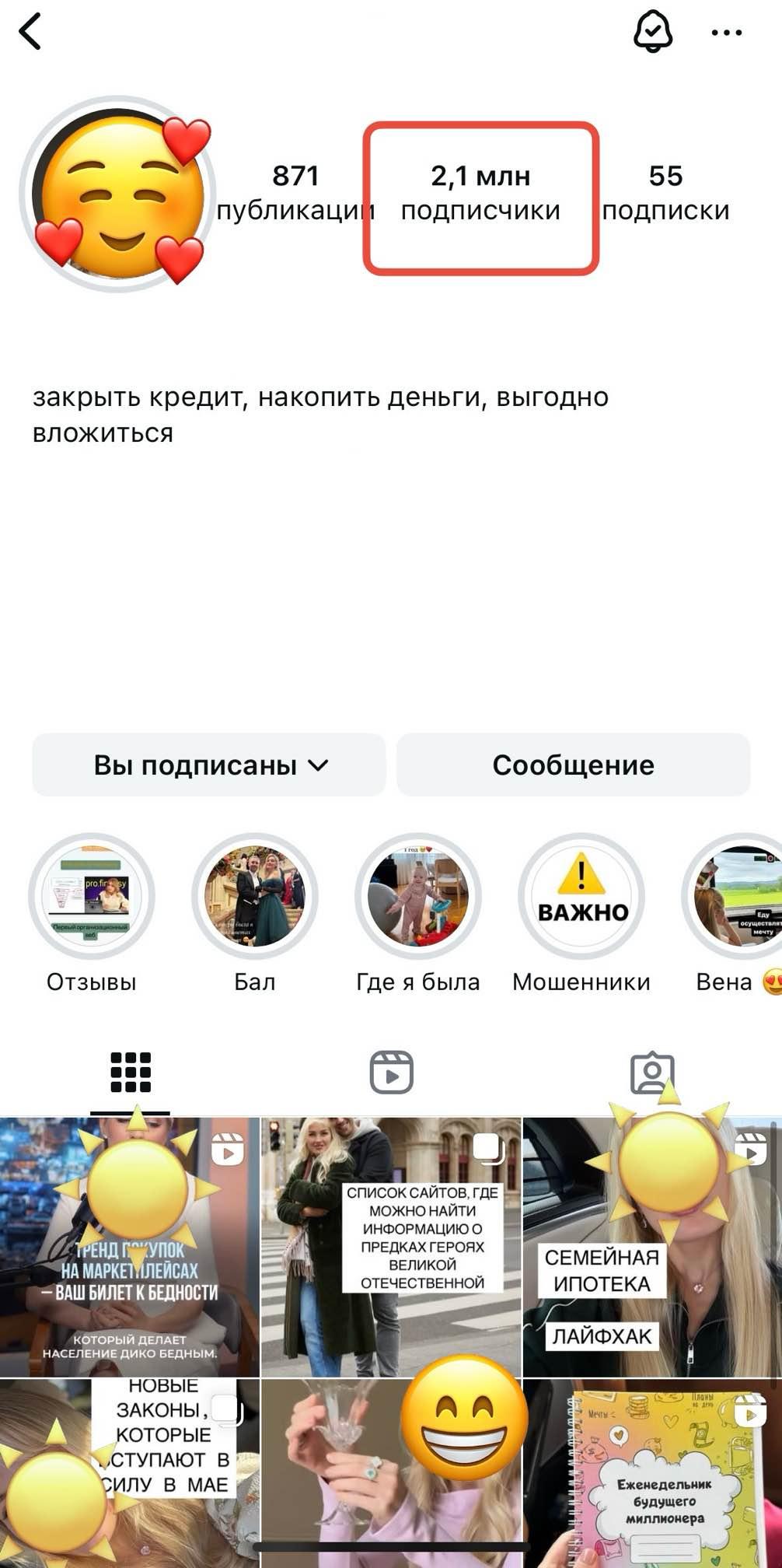Open the Мошенники highlight
Screen dimensions: 782x1568
point(581,897)
